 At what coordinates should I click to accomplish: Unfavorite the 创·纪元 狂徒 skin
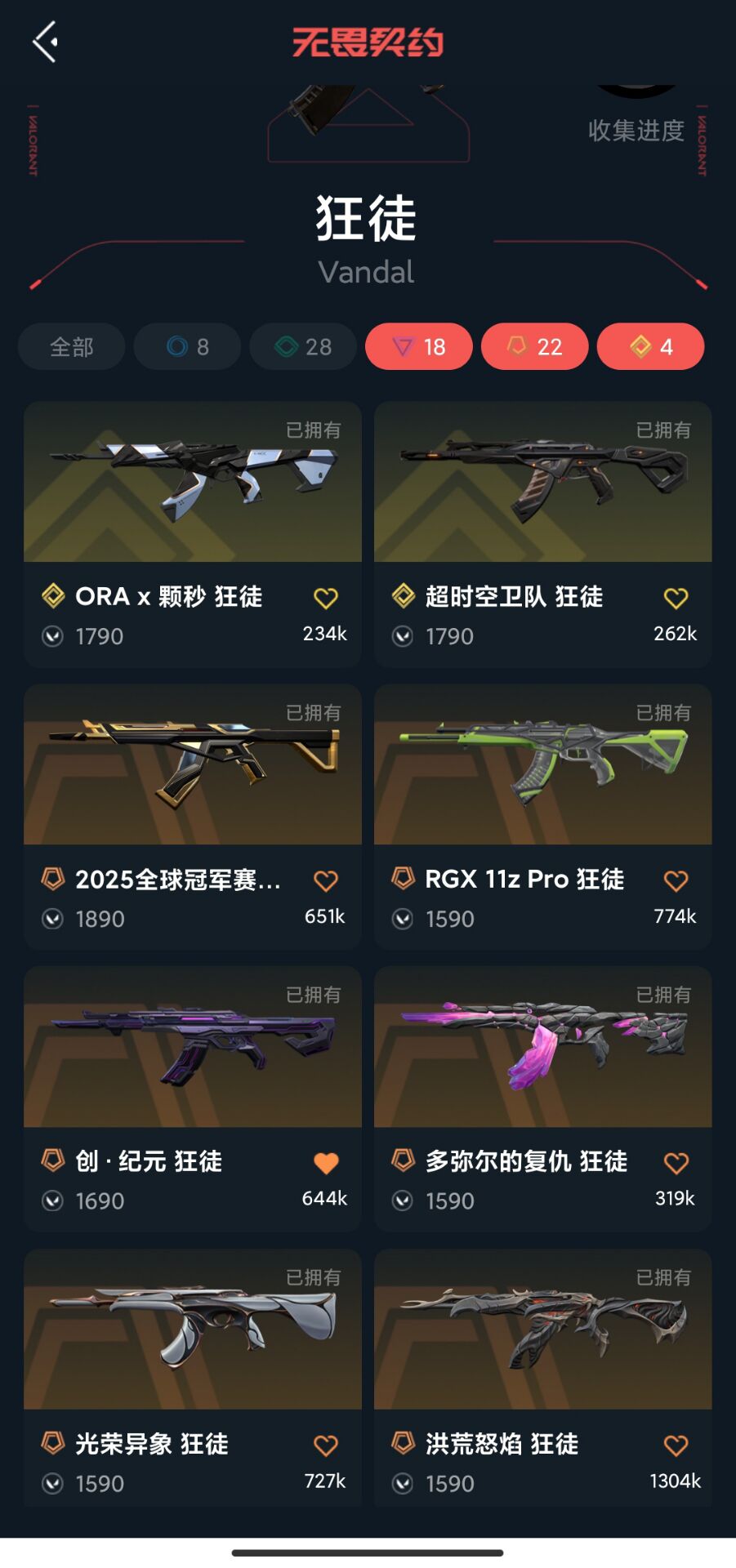[x=326, y=1163]
